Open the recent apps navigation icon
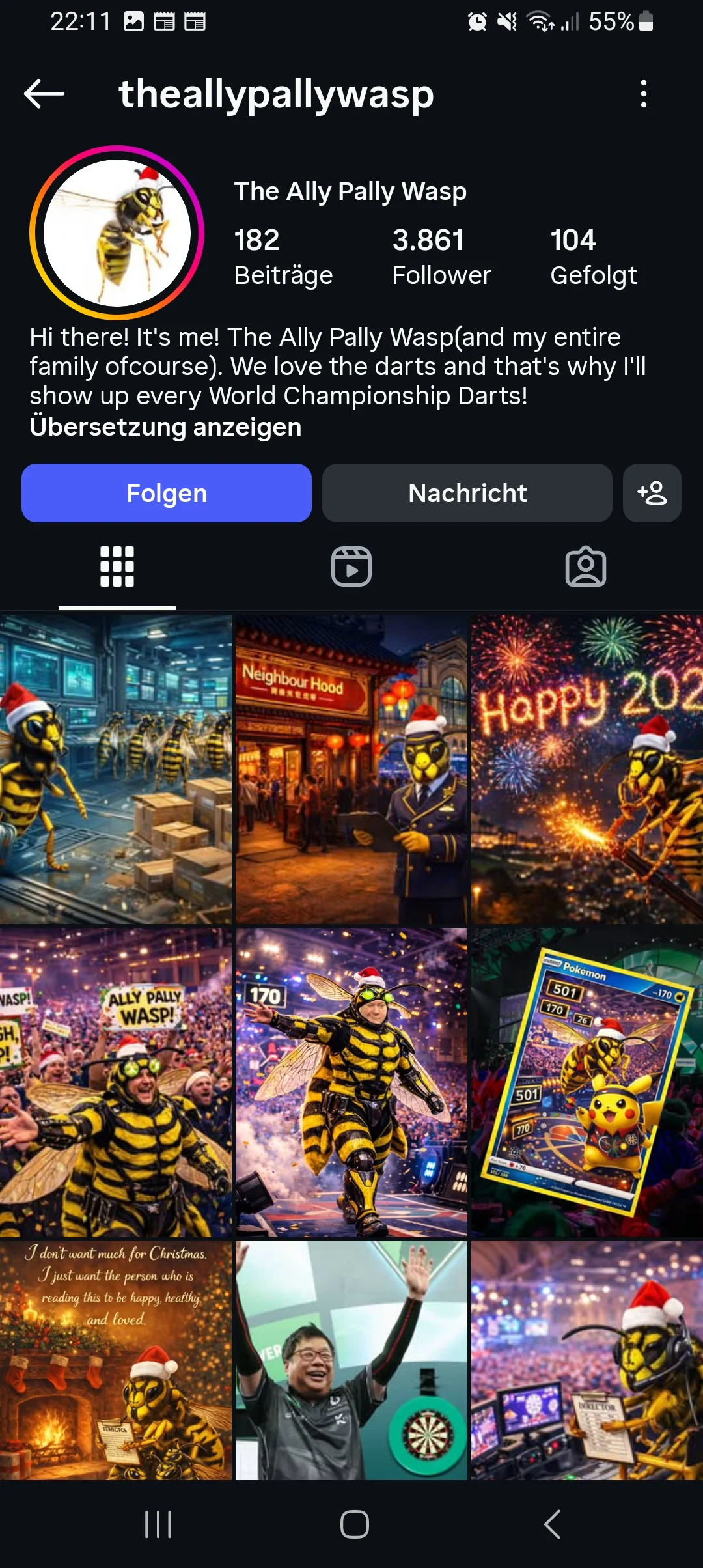 click(158, 1524)
